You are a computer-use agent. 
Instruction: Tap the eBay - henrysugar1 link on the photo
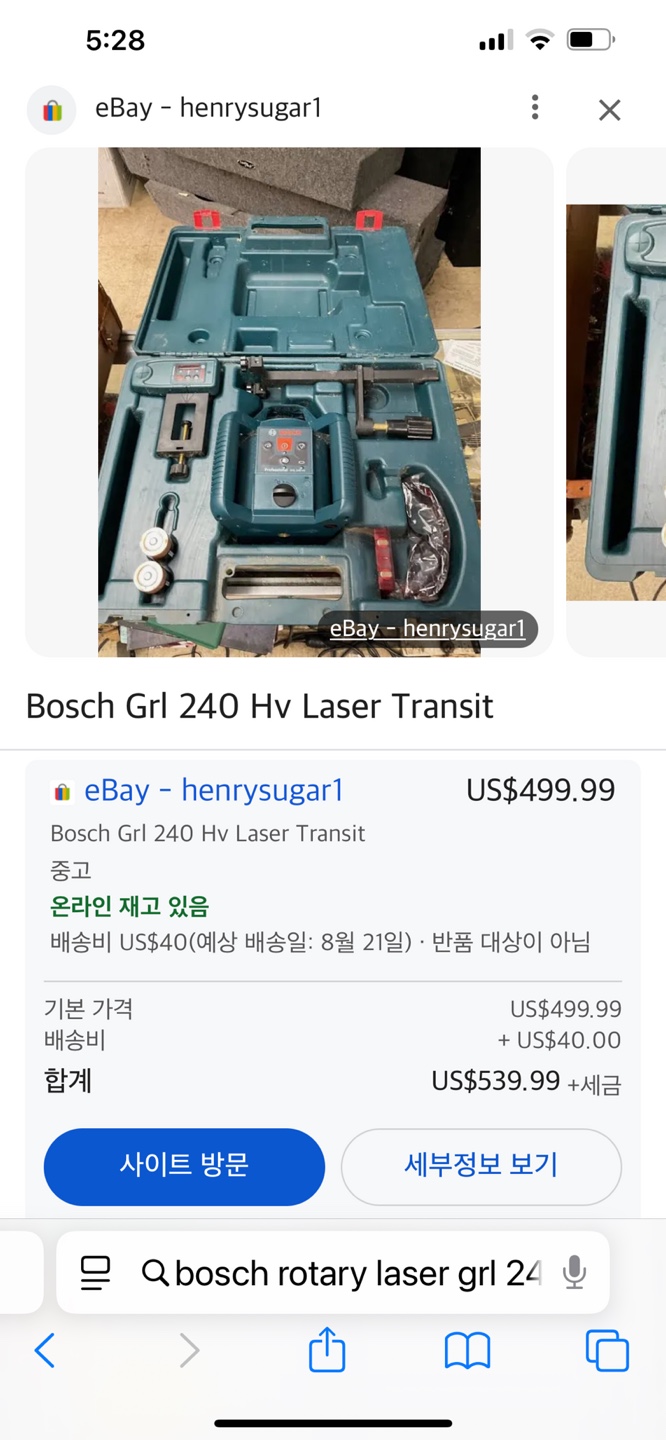(x=427, y=628)
